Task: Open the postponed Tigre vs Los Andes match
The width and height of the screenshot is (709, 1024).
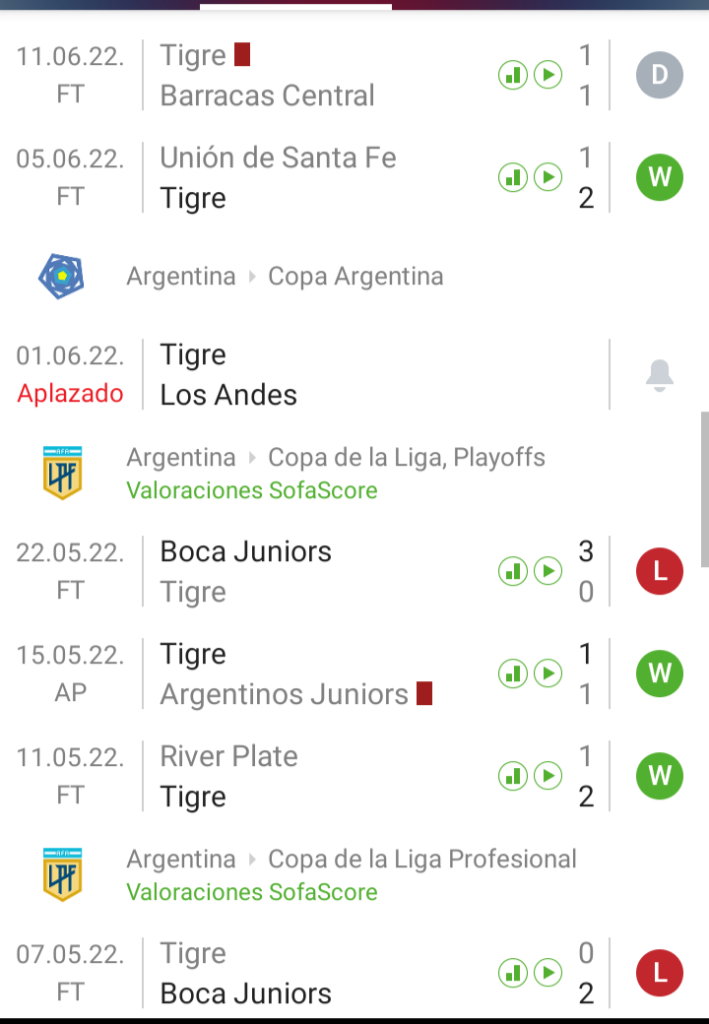Action: tap(300, 375)
